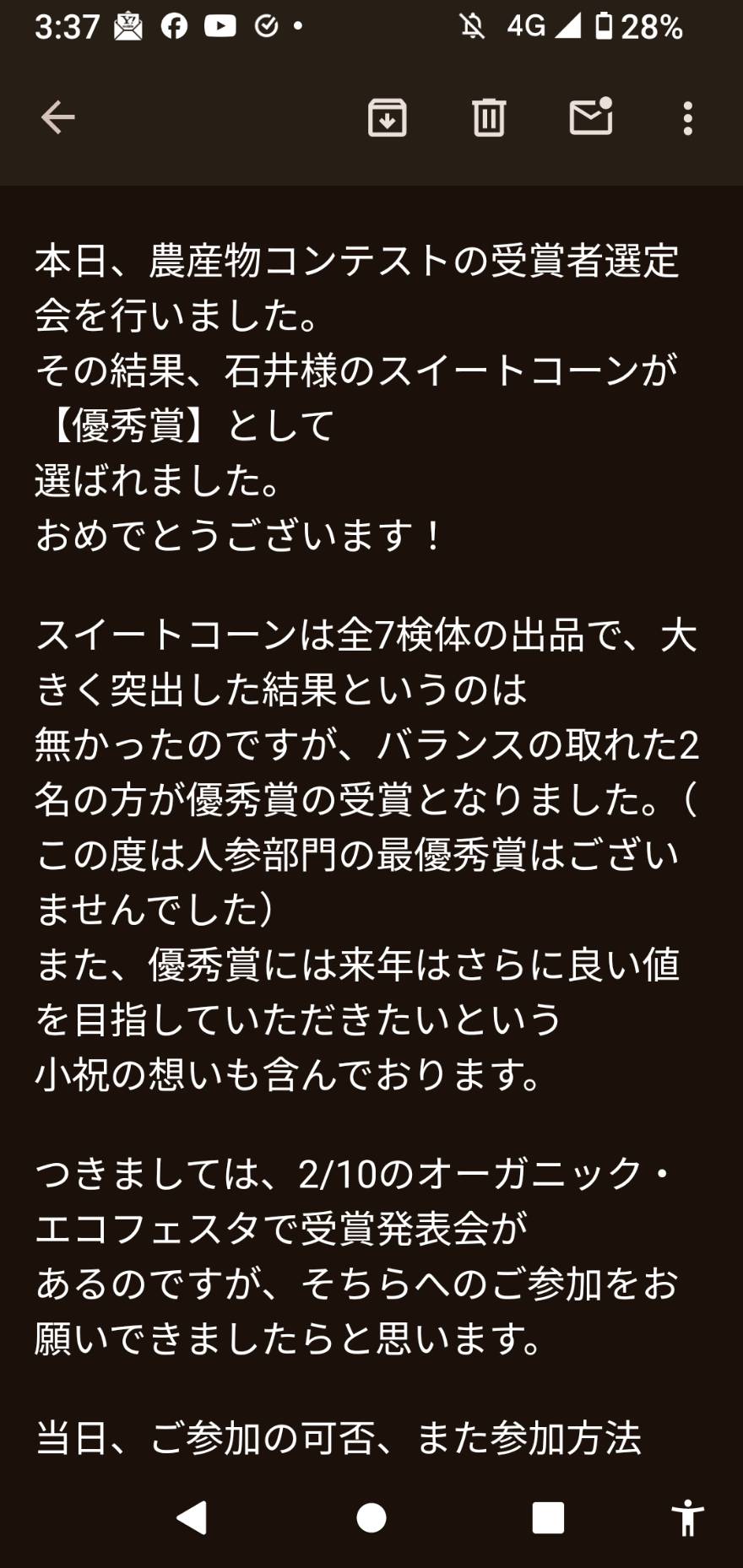Go back to the inbox
Image resolution: width=743 pixels, height=1568 pixels.
pyautogui.click(x=58, y=117)
